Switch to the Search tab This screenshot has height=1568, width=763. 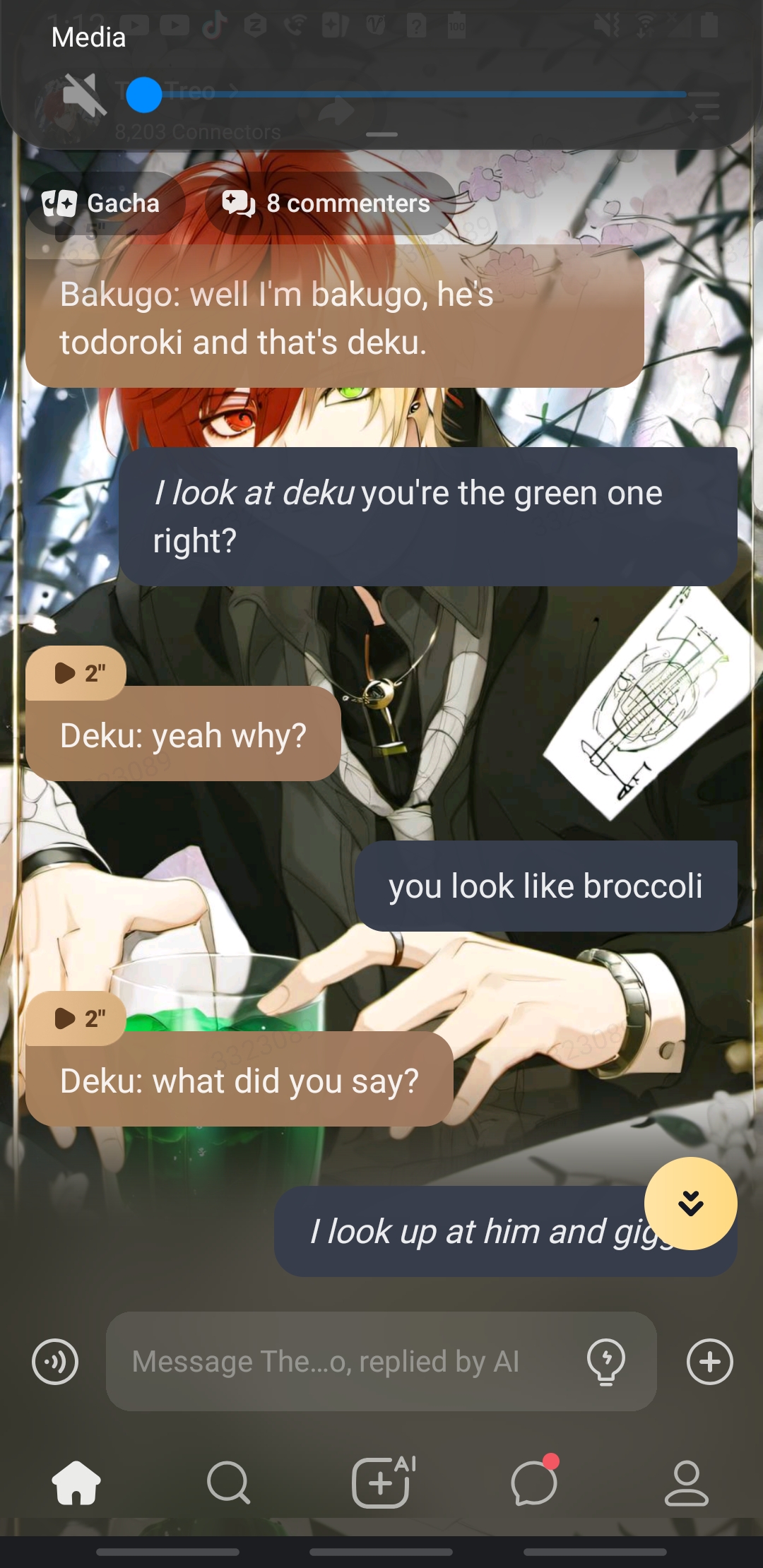tap(228, 1482)
